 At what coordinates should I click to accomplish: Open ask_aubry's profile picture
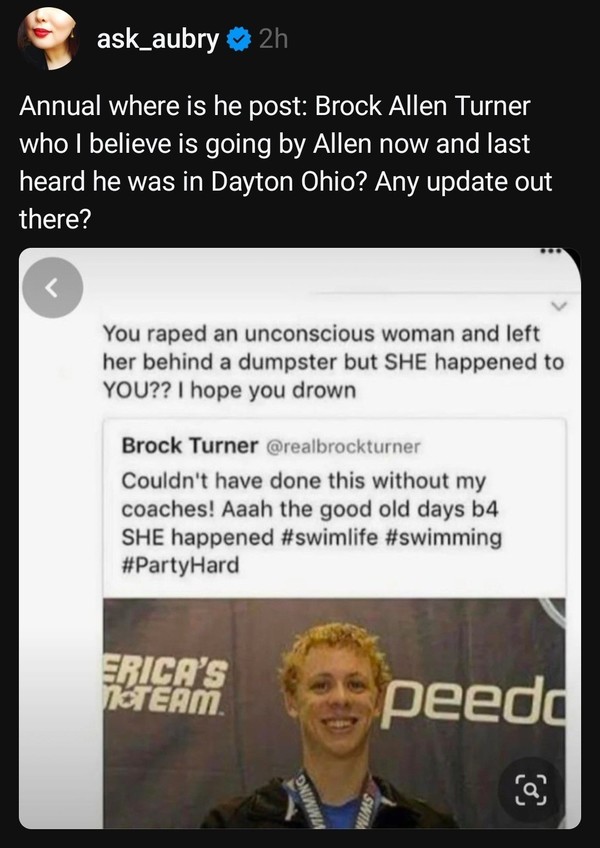[x=47, y=38]
